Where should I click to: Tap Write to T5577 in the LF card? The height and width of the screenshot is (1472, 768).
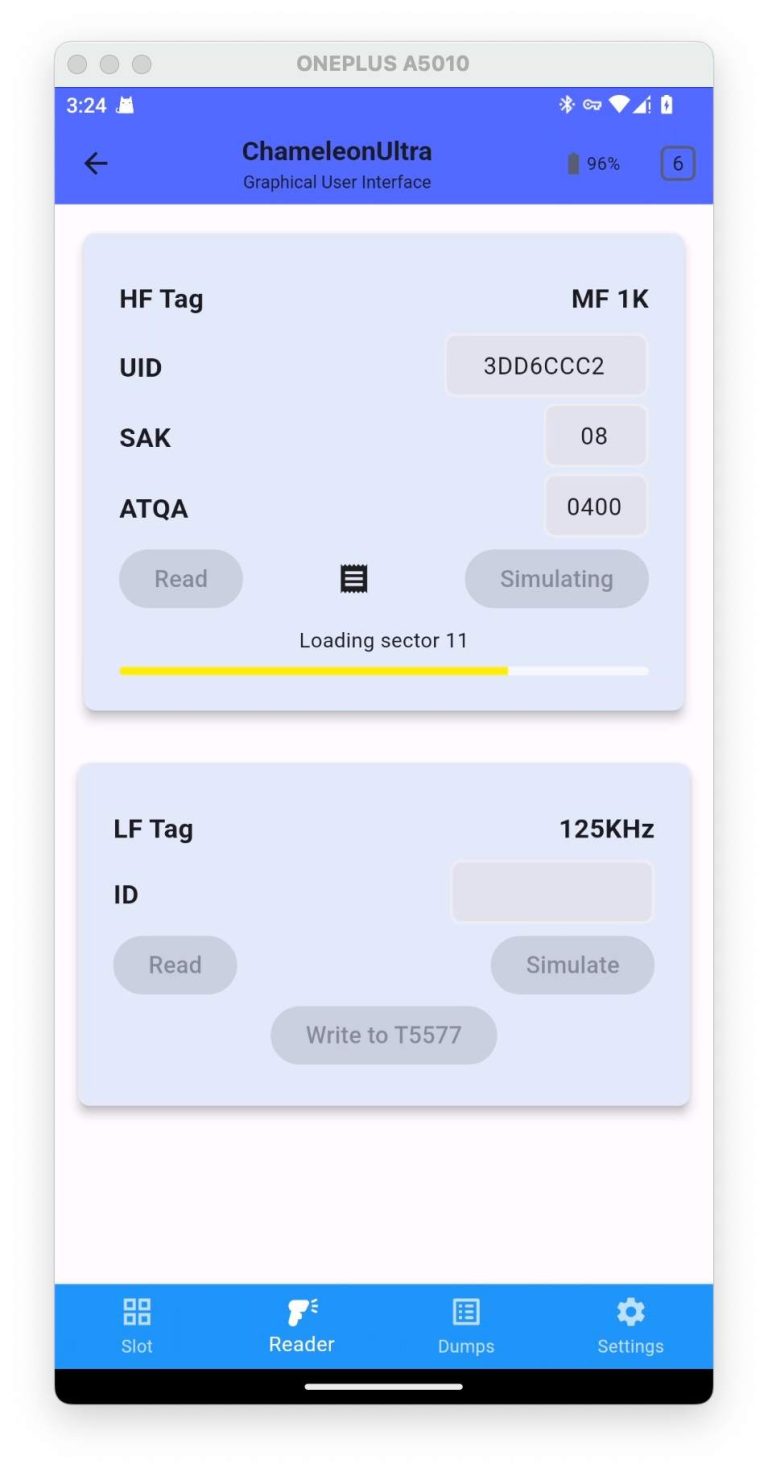click(383, 1035)
